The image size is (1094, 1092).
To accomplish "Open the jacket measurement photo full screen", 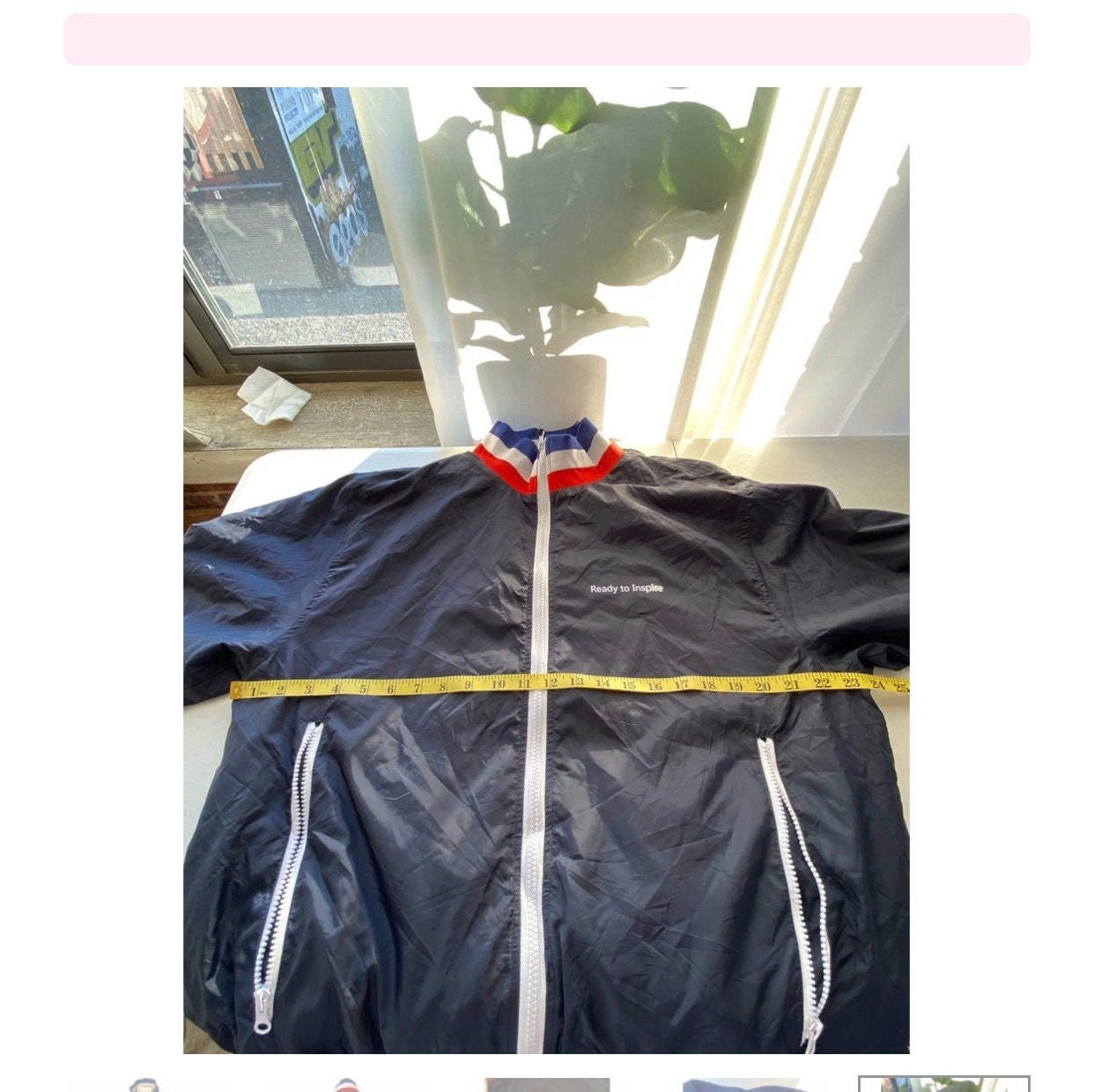I will point(546,570).
